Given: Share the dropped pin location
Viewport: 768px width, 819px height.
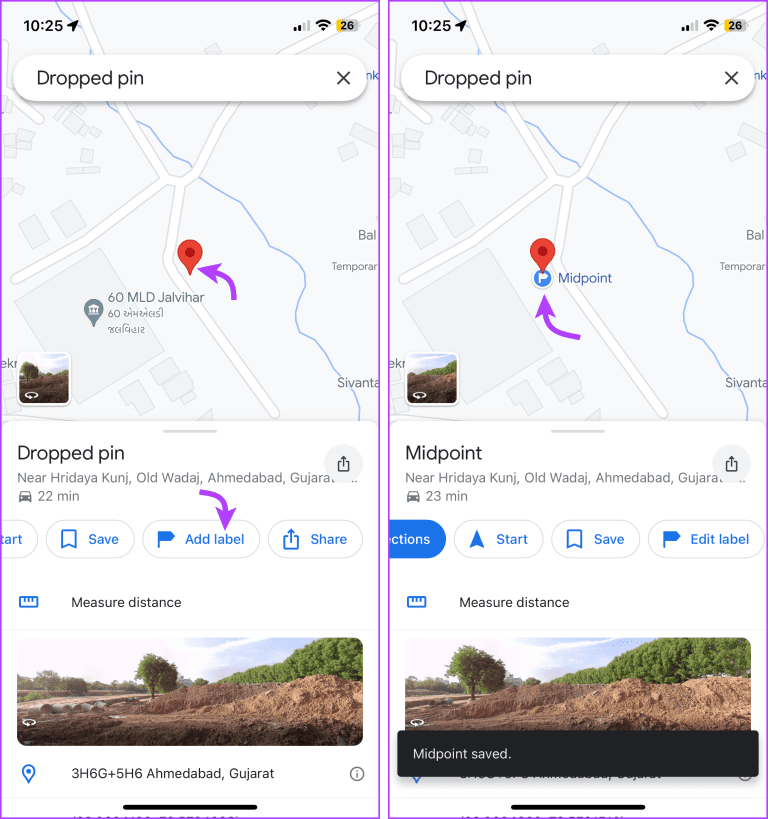Looking at the screenshot, I should (x=315, y=539).
